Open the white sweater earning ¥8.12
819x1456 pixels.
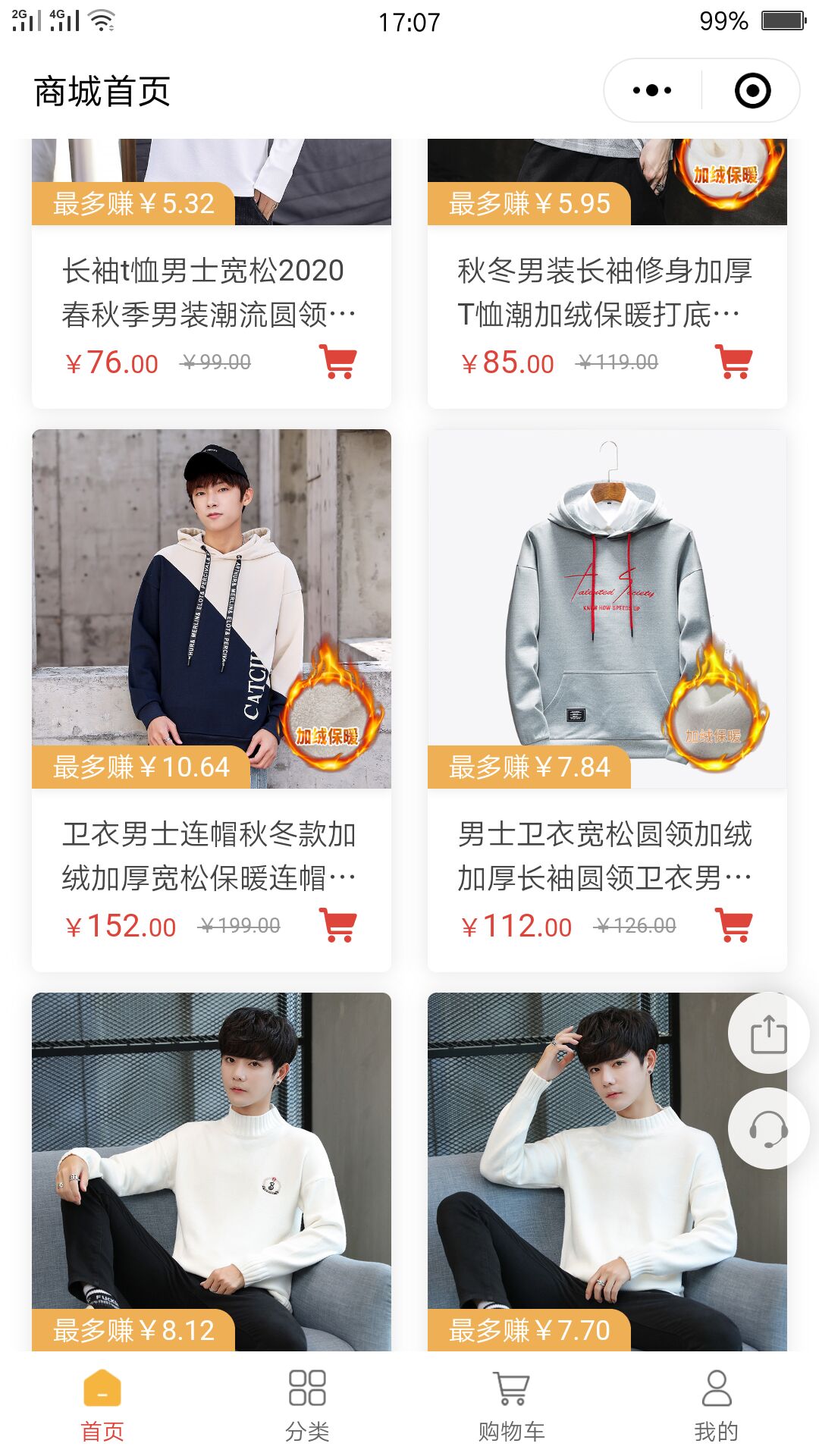pos(211,1168)
